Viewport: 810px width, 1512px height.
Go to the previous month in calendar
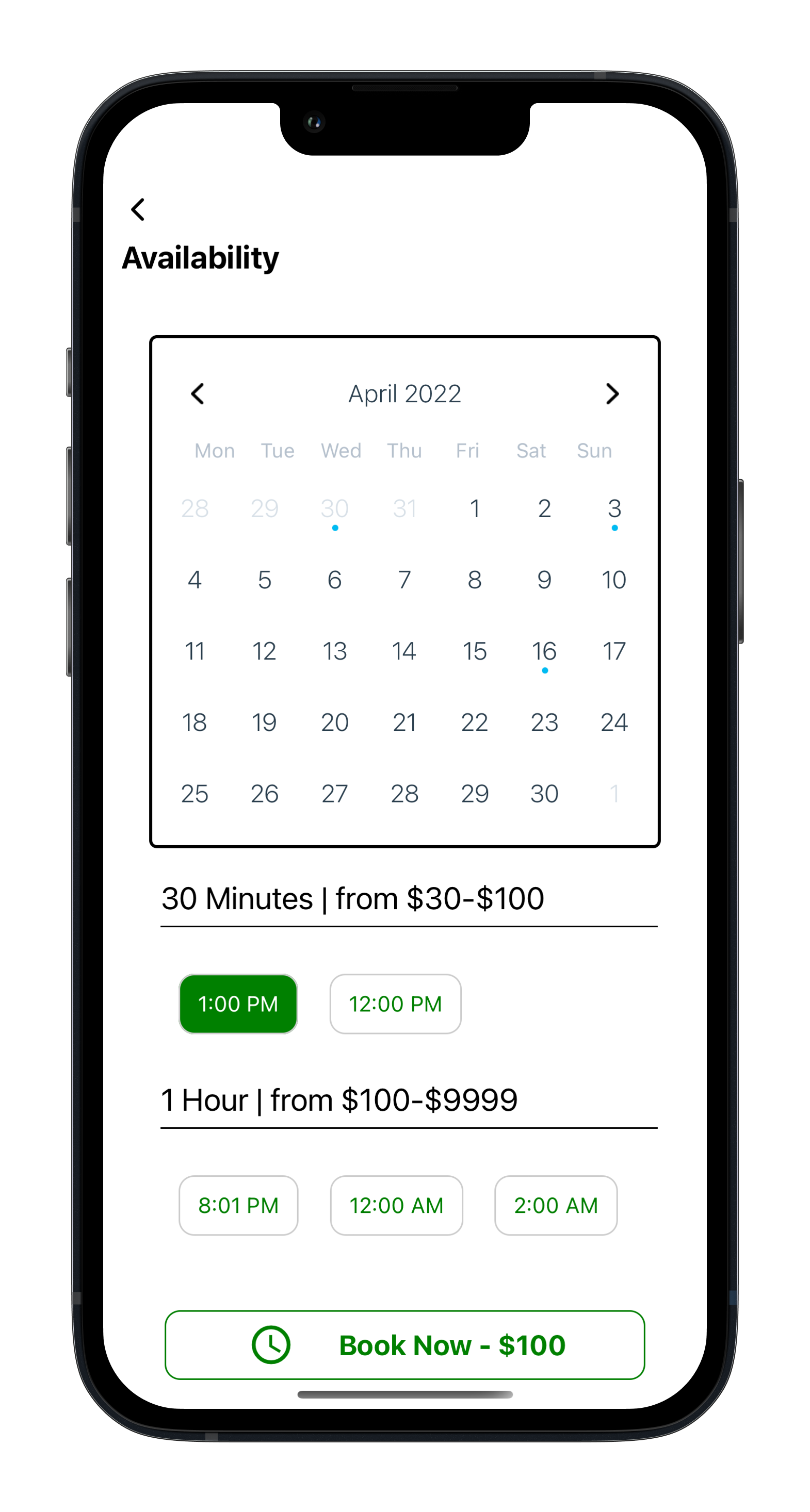pyautogui.click(x=198, y=394)
